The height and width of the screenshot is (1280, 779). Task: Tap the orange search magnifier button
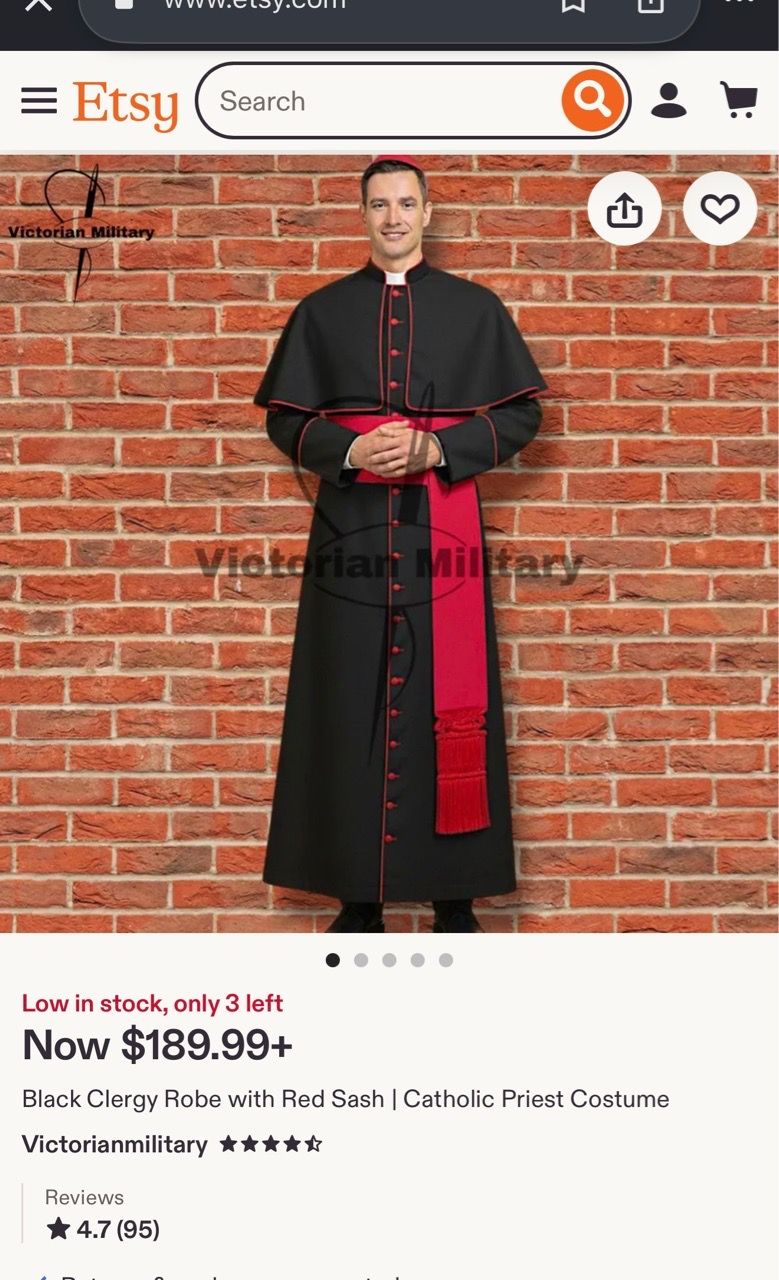pyautogui.click(x=593, y=101)
